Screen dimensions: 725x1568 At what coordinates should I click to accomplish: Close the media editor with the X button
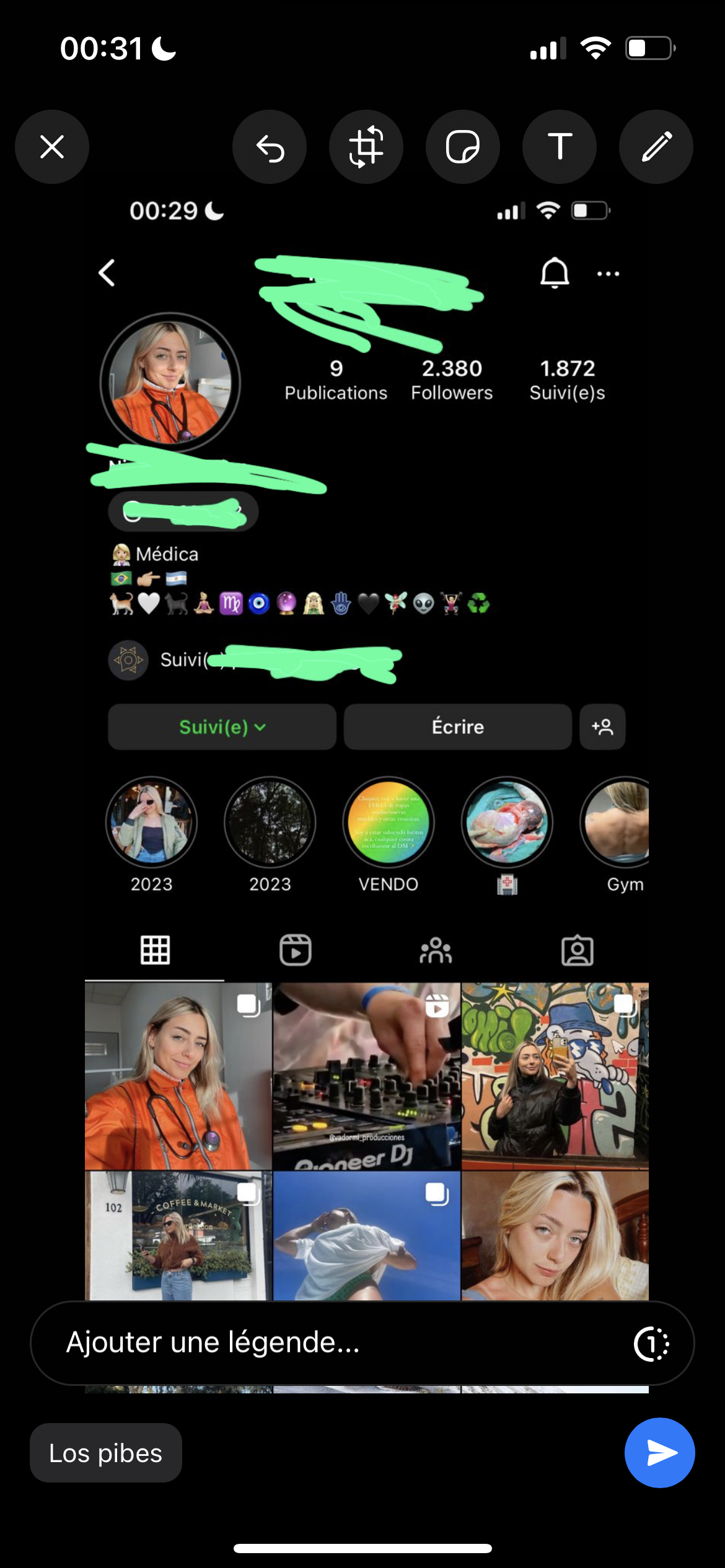(x=52, y=147)
